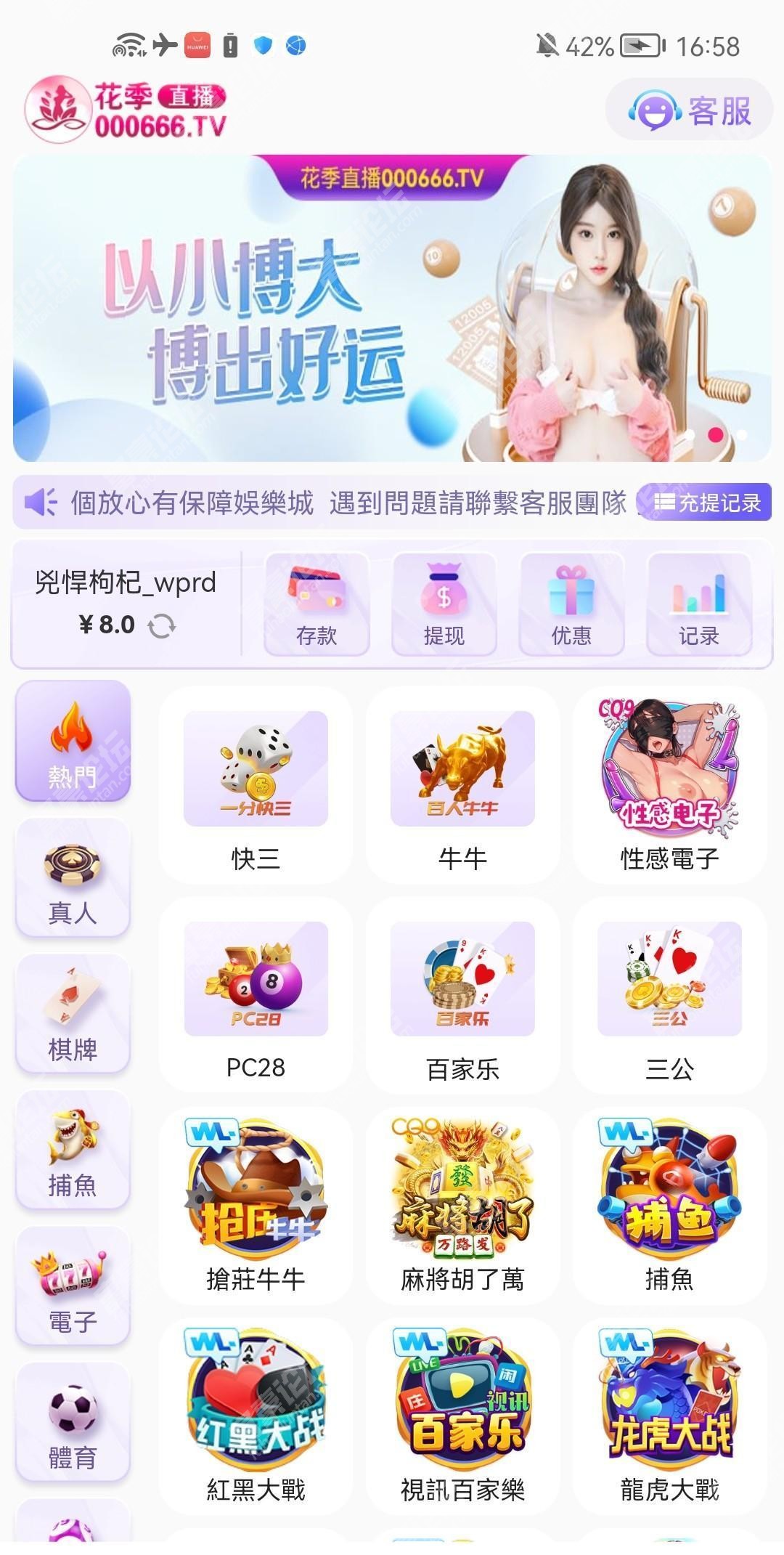Screen dimensions: 784x1555
Task: Switch to the 捕魚 side category
Action: pos(73,1150)
